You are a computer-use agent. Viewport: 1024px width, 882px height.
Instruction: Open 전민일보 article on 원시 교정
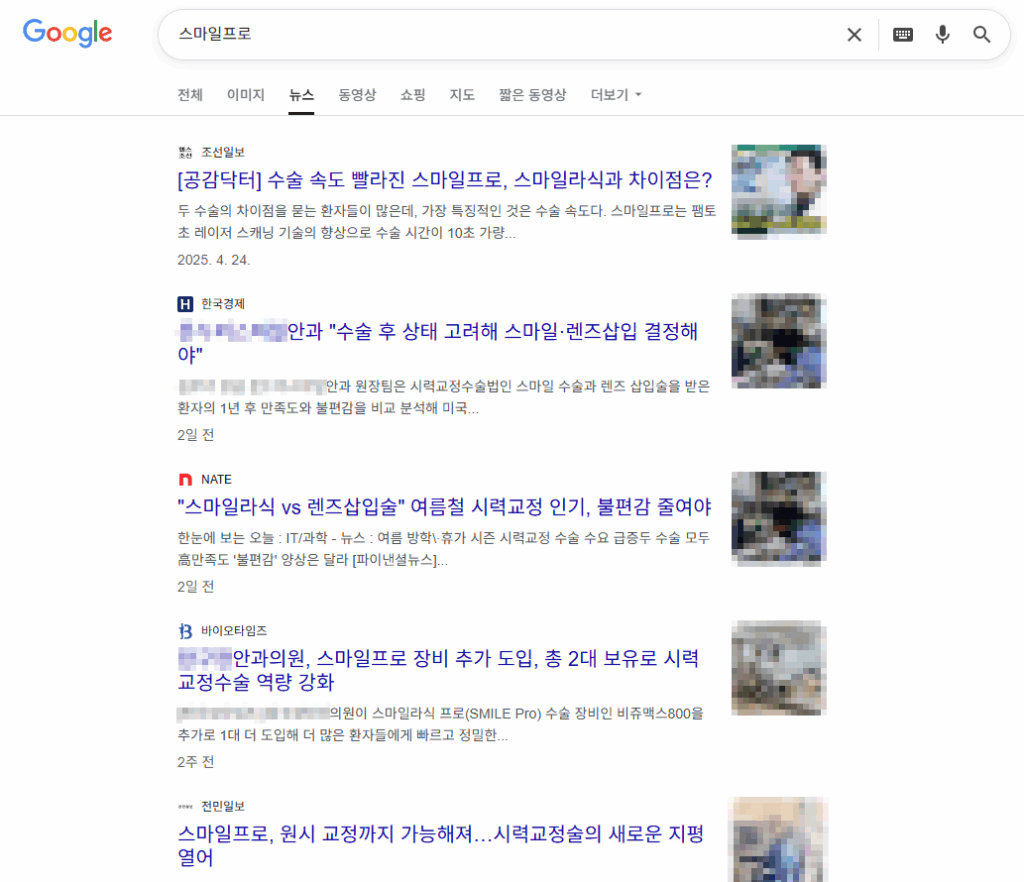tap(440, 834)
